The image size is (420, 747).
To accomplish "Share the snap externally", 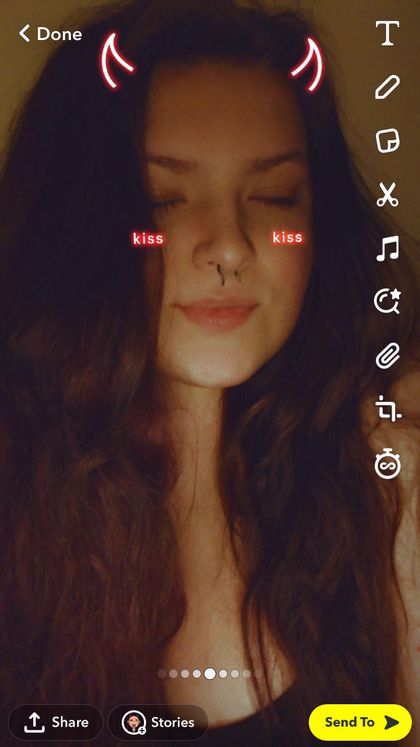I will pos(56,722).
